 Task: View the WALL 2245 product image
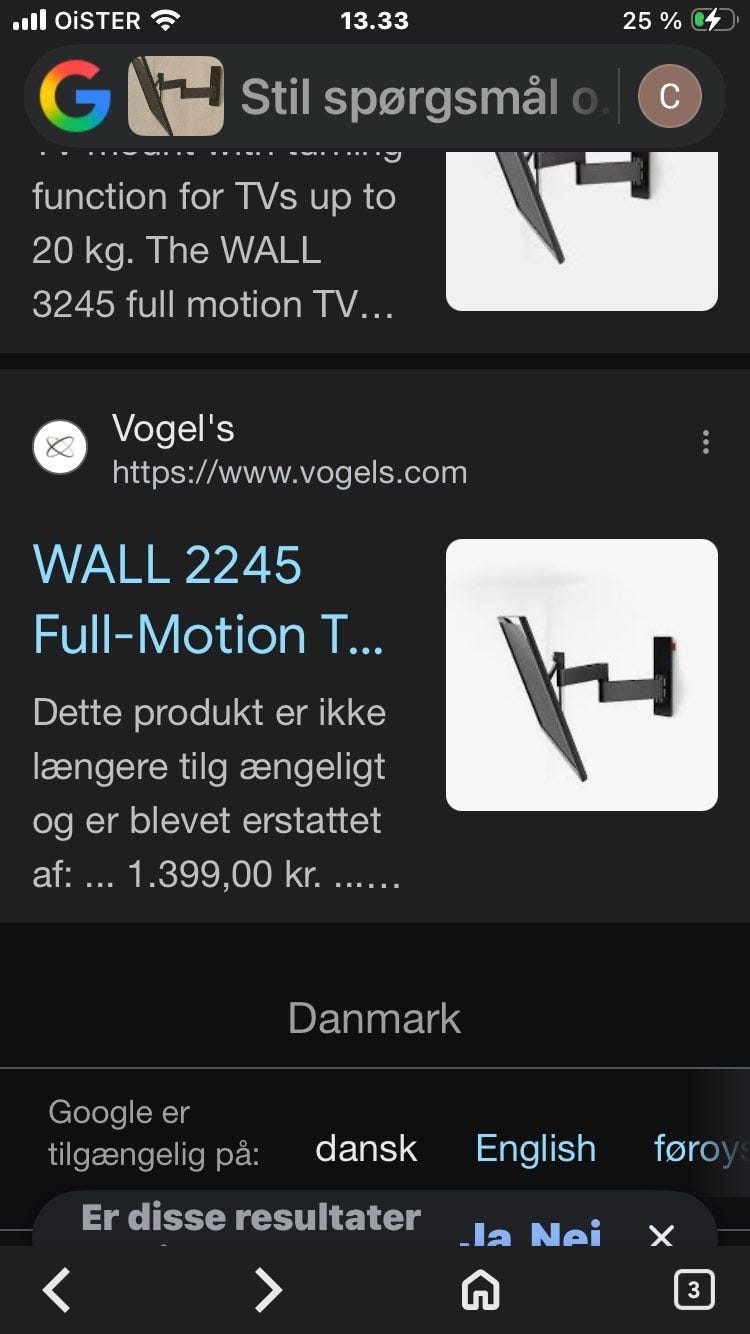click(x=581, y=674)
